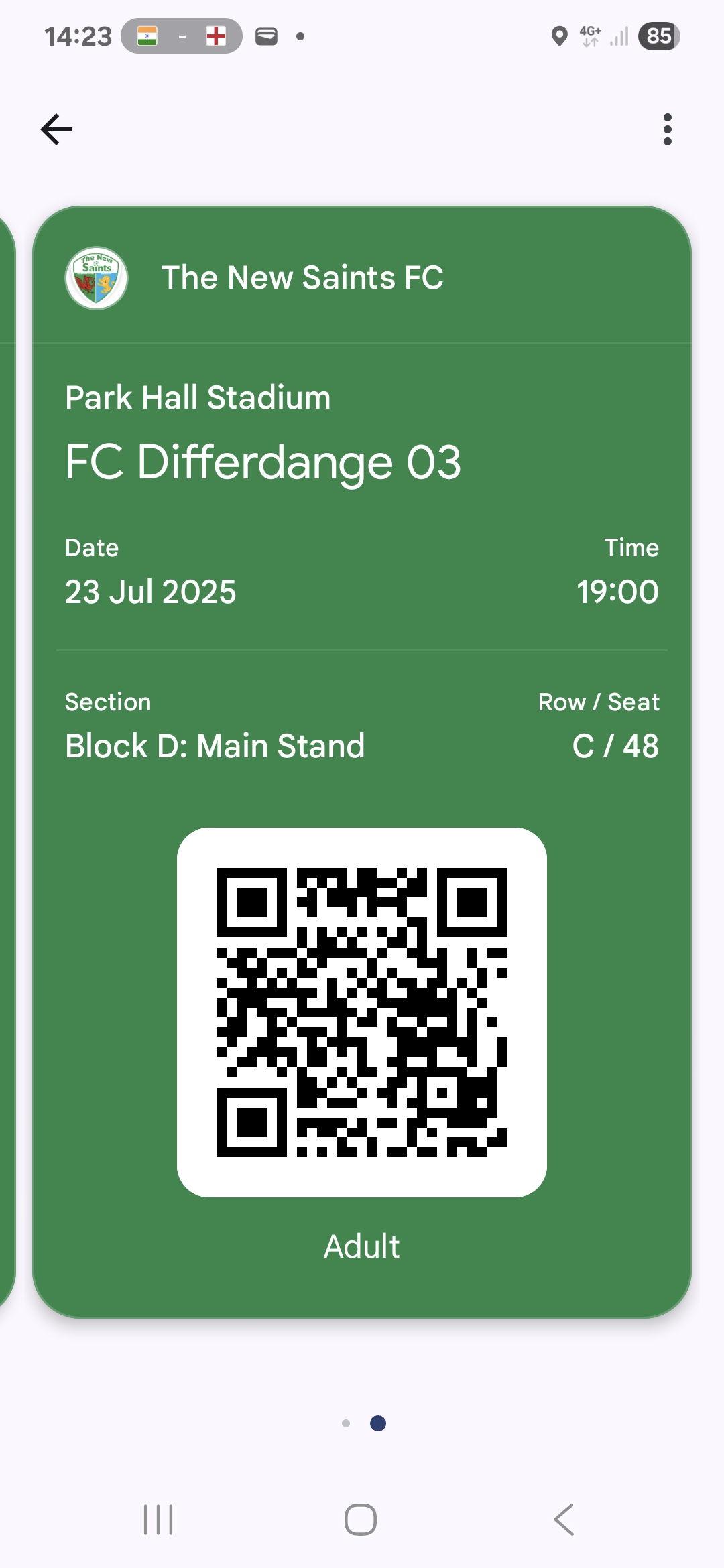Open the recent apps view
Image resolution: width=724 pixels, height=1568 pixels.
(x=158, y=1519)
